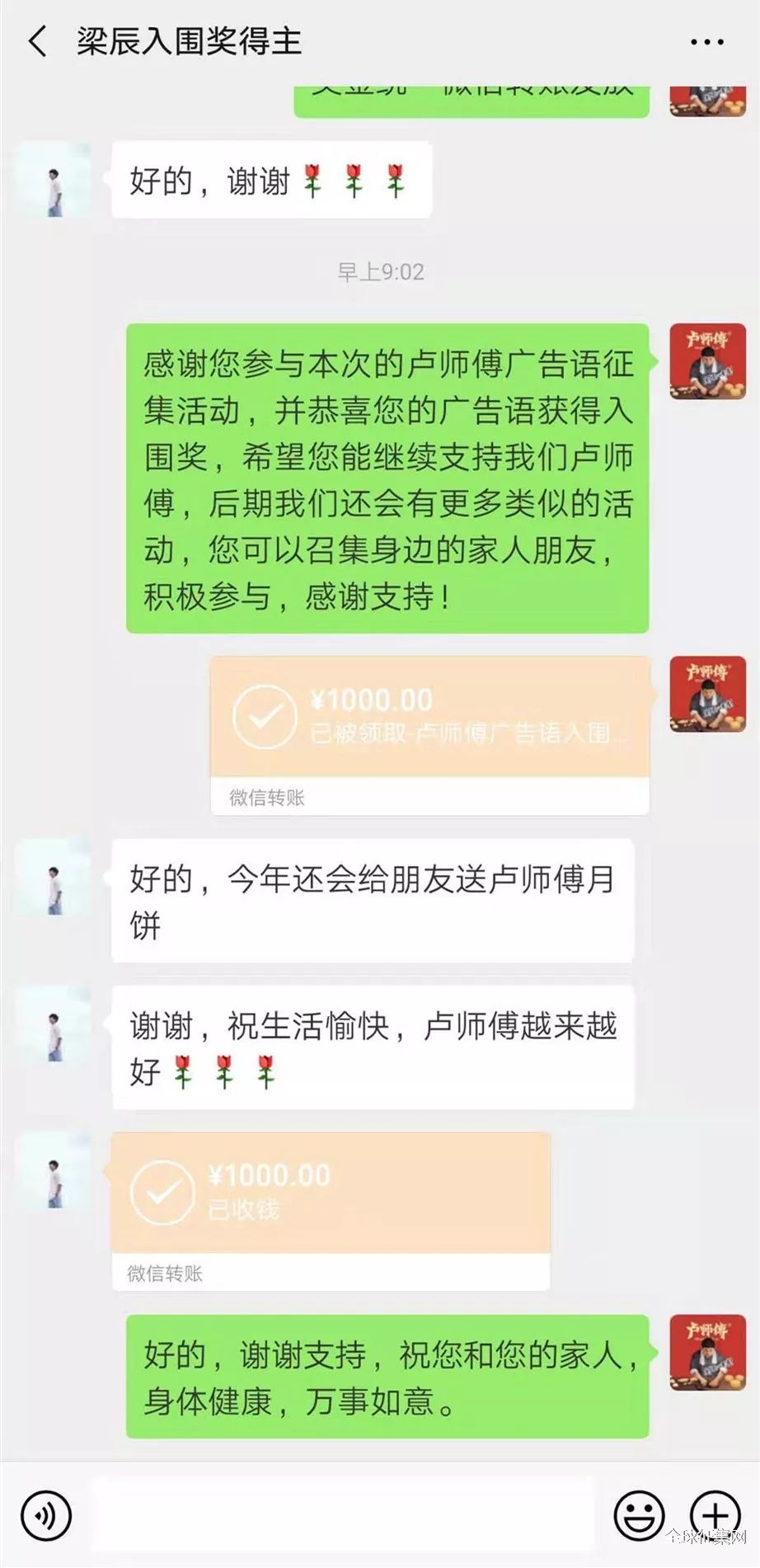This screenshot has height=1568, width=760.
Task: Tap the message text field
Action: [342, 1515]
